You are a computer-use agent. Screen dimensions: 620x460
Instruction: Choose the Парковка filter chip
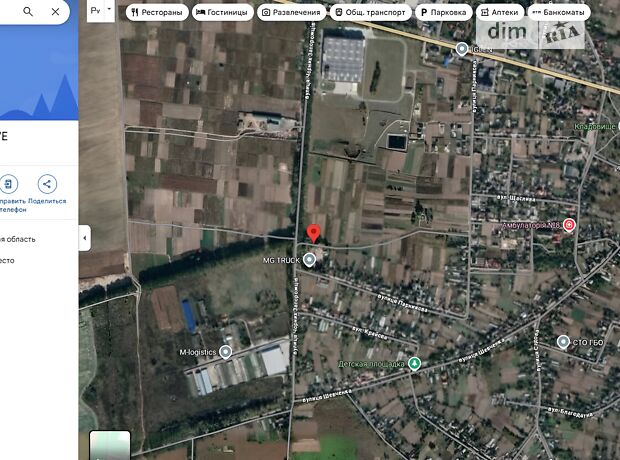(x=443, y=13)
